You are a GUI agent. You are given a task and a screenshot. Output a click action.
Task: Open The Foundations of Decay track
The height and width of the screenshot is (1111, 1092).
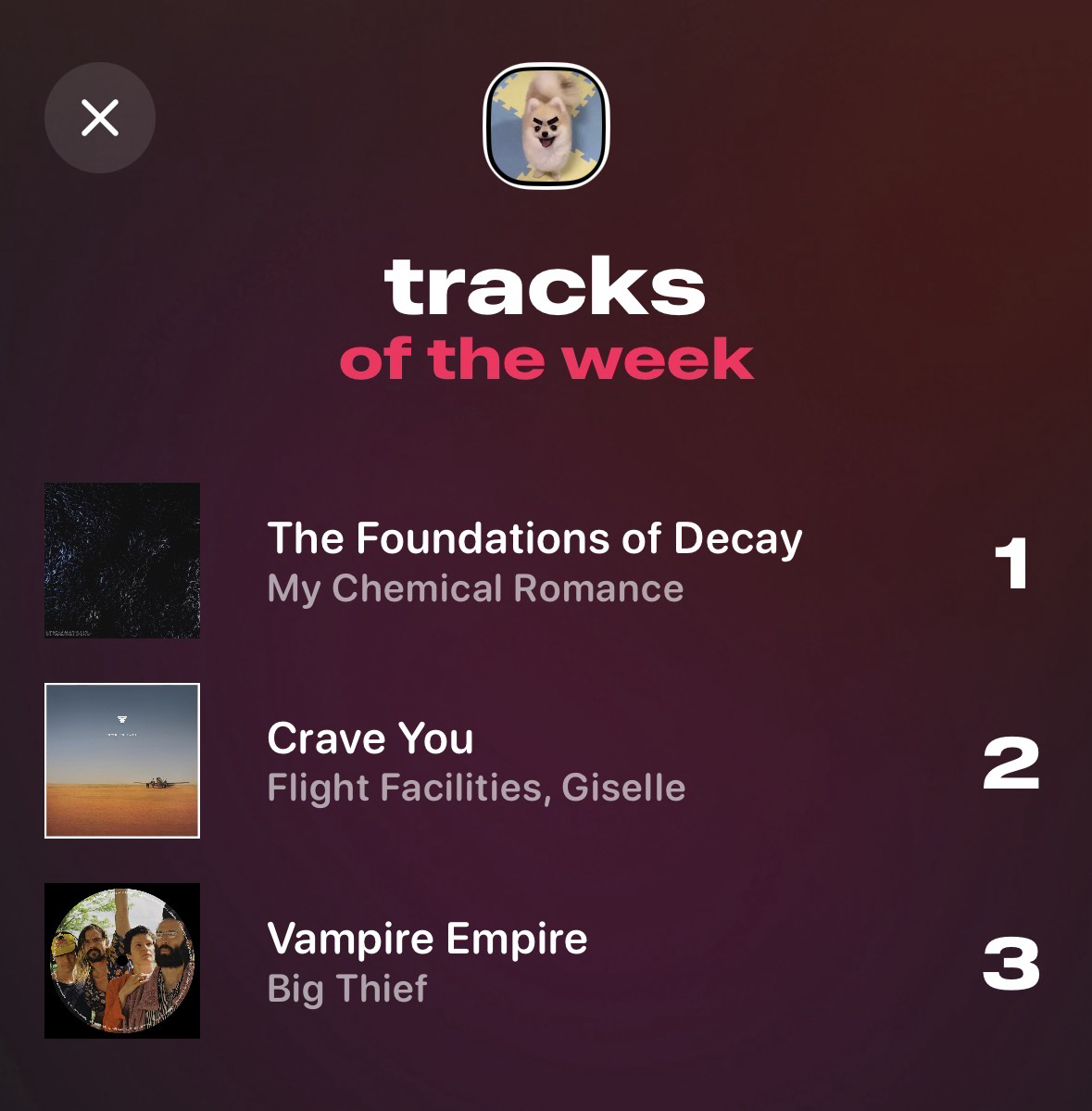point(533,540)
